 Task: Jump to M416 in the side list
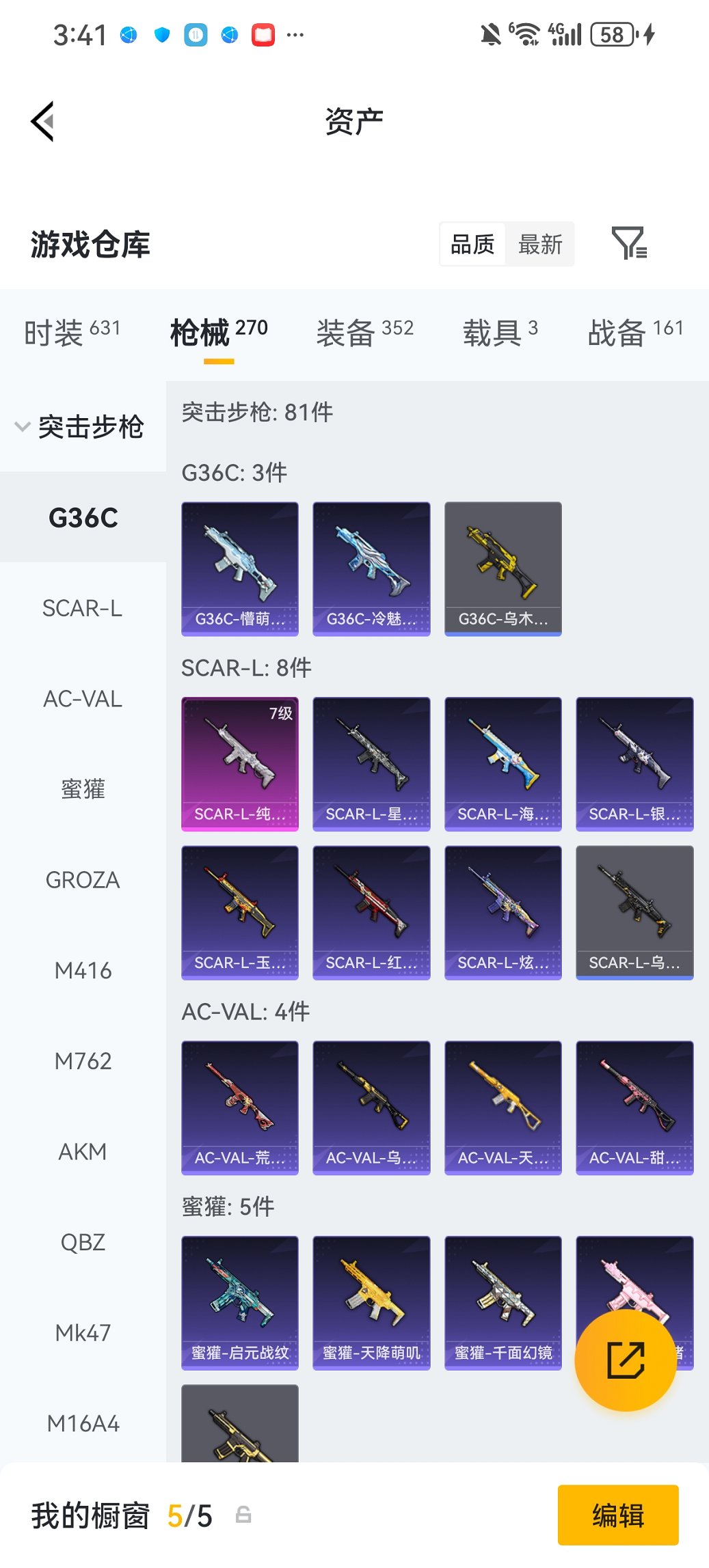(83, 970)
